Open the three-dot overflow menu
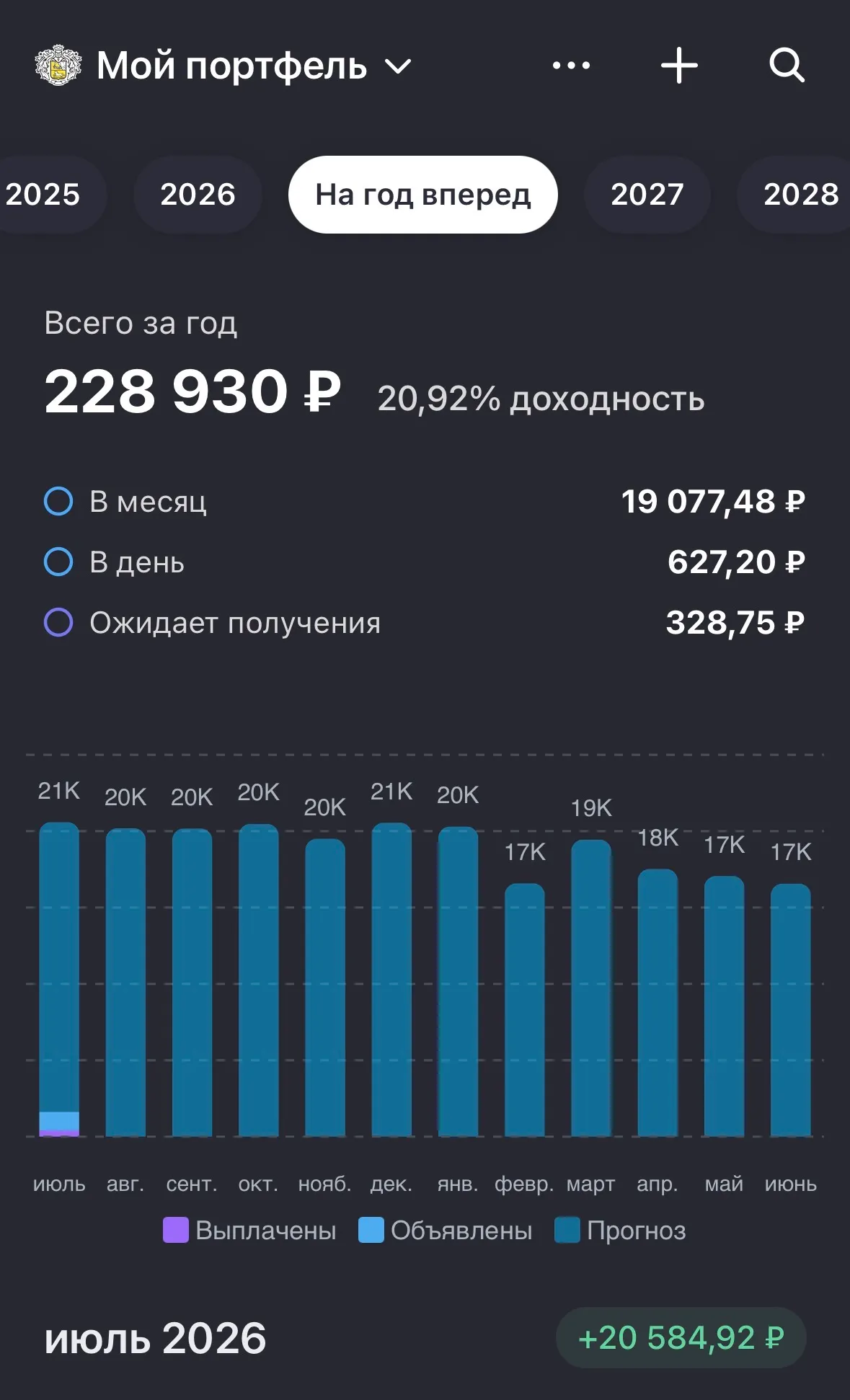 (x=571, y=66)
